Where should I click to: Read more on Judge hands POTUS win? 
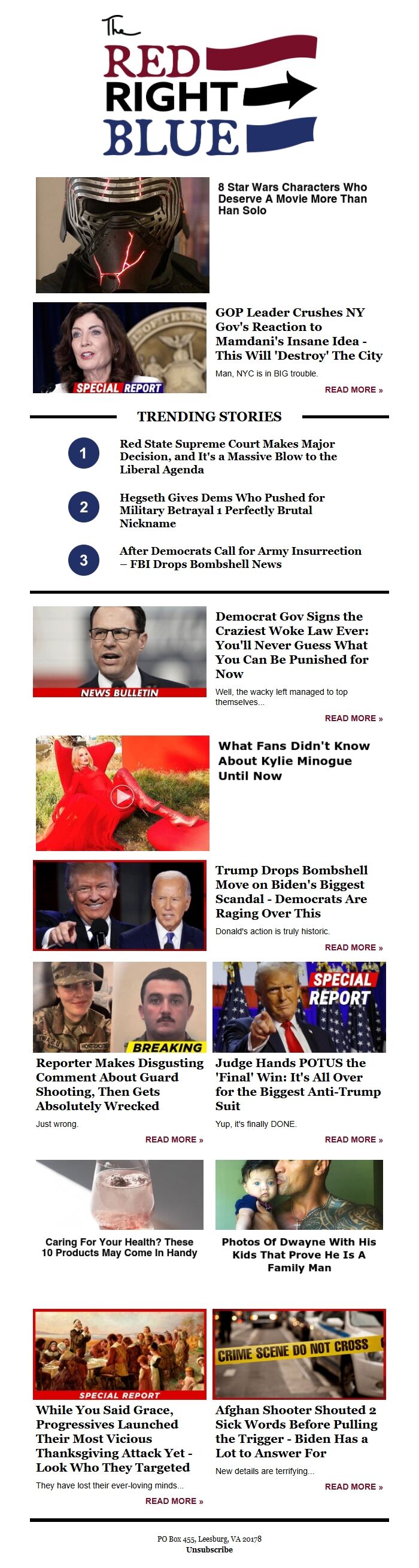pyautogui.click(x=353, y=1139)
